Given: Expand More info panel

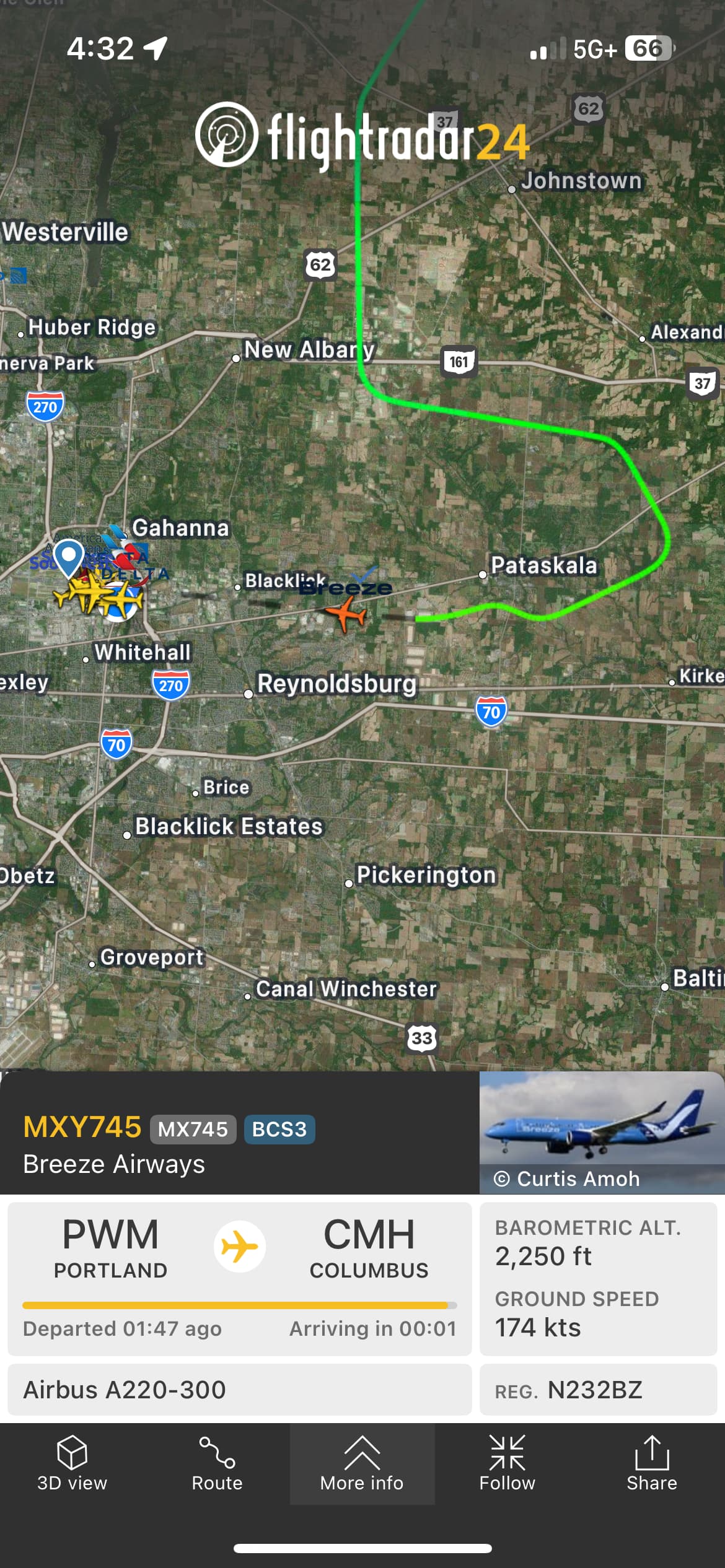Looking at the screenshot, I should (362, 1464).
